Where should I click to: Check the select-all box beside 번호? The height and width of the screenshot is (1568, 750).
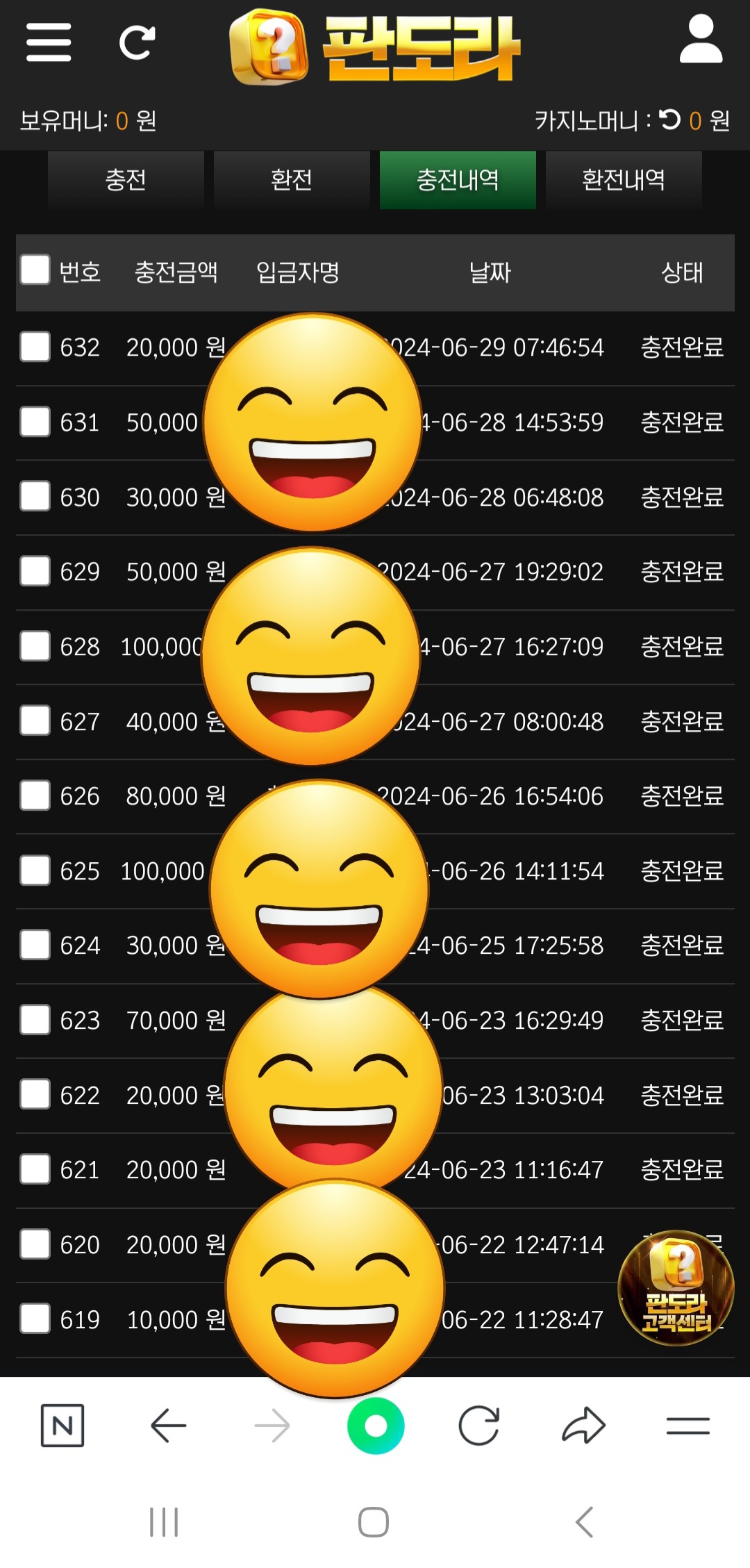(35, 270)
